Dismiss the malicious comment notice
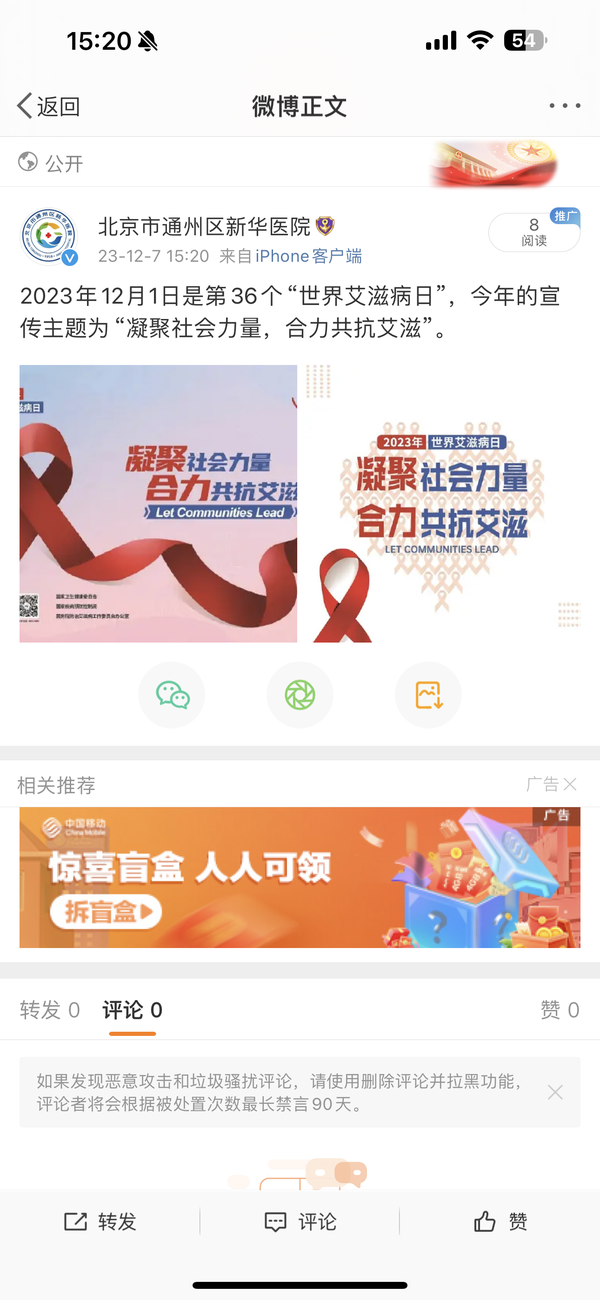Screen dimensions: 600x1300 point(555,1092)
